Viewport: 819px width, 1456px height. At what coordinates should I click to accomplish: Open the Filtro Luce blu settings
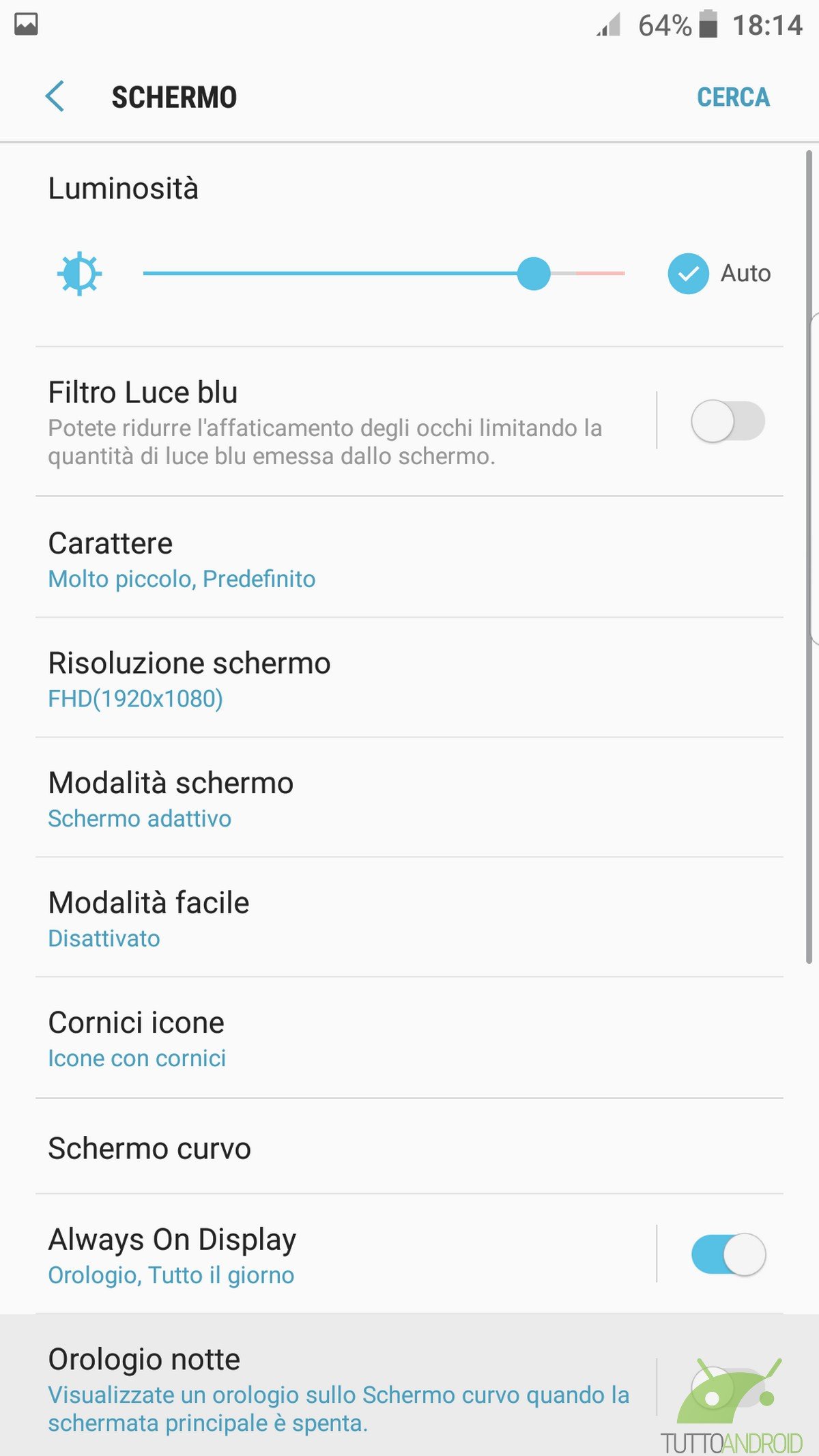point(345,421)
